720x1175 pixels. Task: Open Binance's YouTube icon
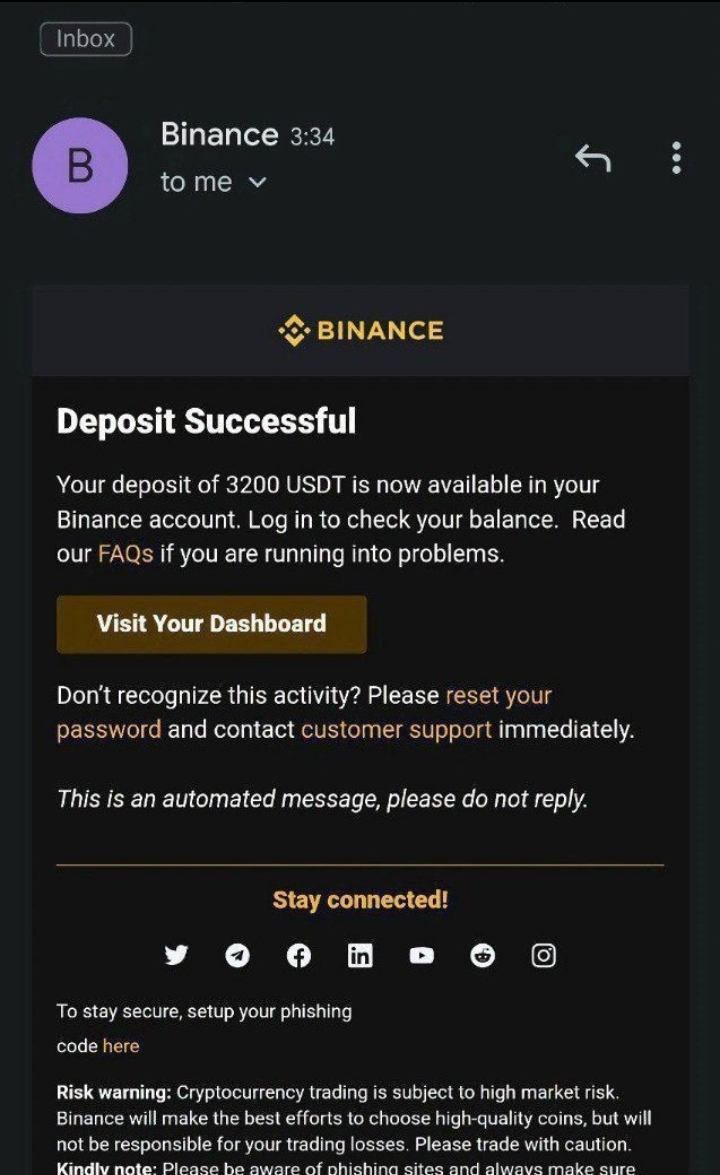421,955
